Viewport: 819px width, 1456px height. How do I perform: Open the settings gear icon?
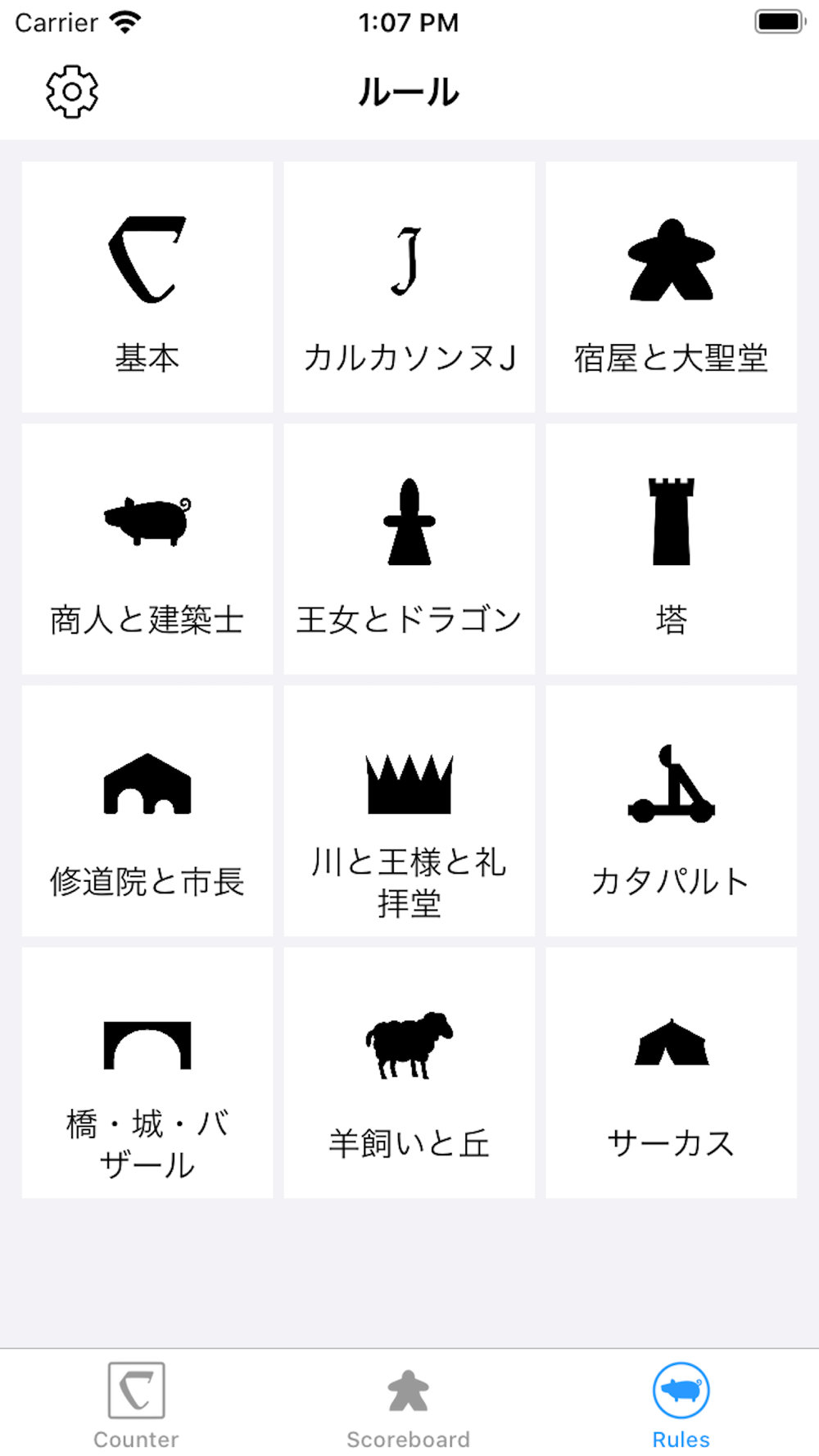point(72,91)
